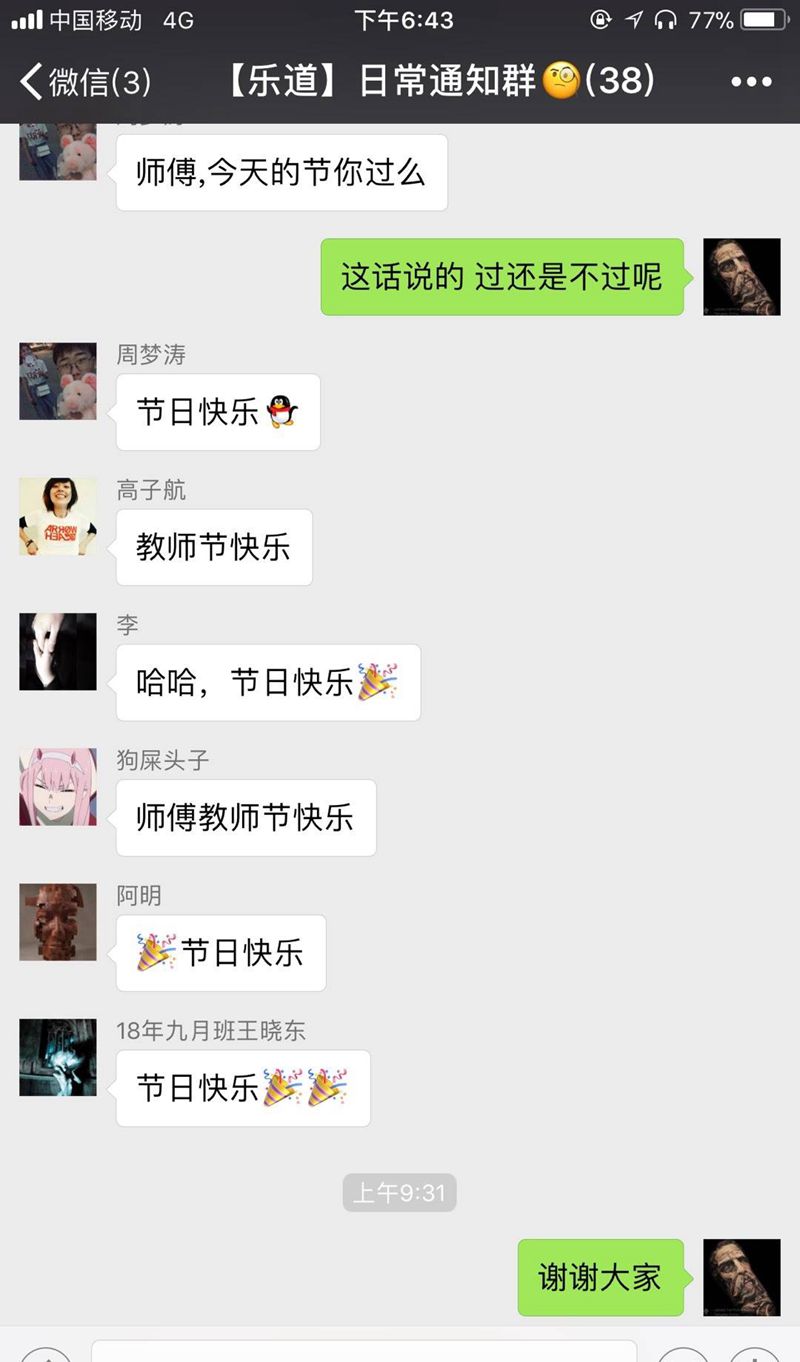Go back to the 微信 chat list

tap(85, 81)
